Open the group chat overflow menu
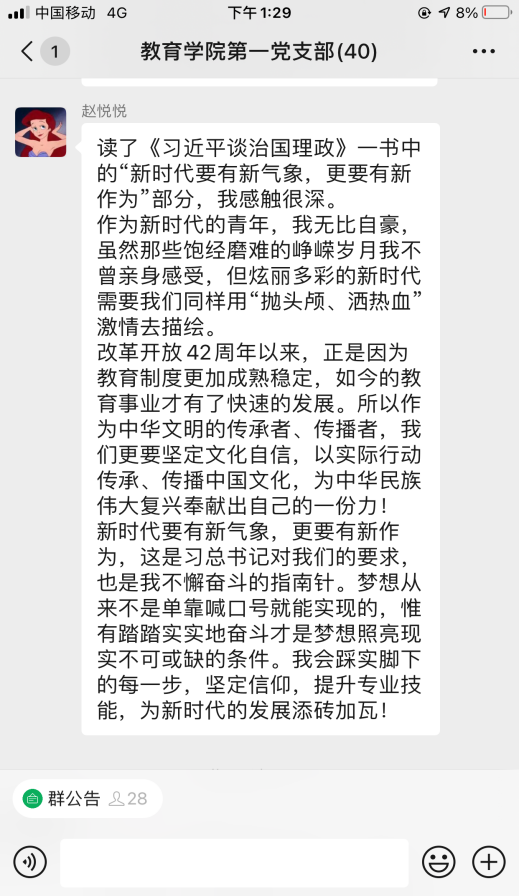Image resolution: width=519 pixels, height=896 pixels. [484, 51]
